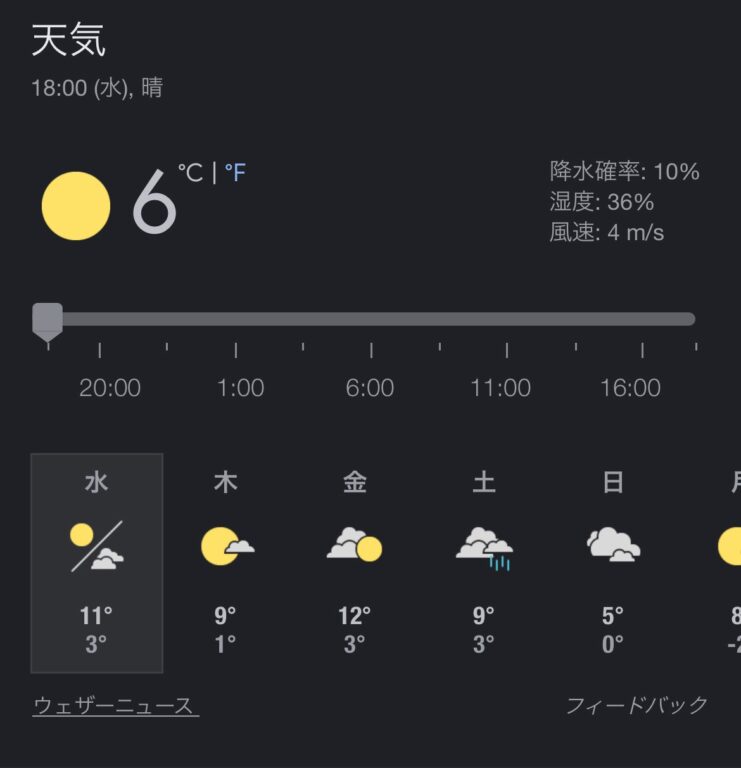Select Wednesday (水) forecast
Image resolution: width=741 pixels, height=768 pixels.
97,563
